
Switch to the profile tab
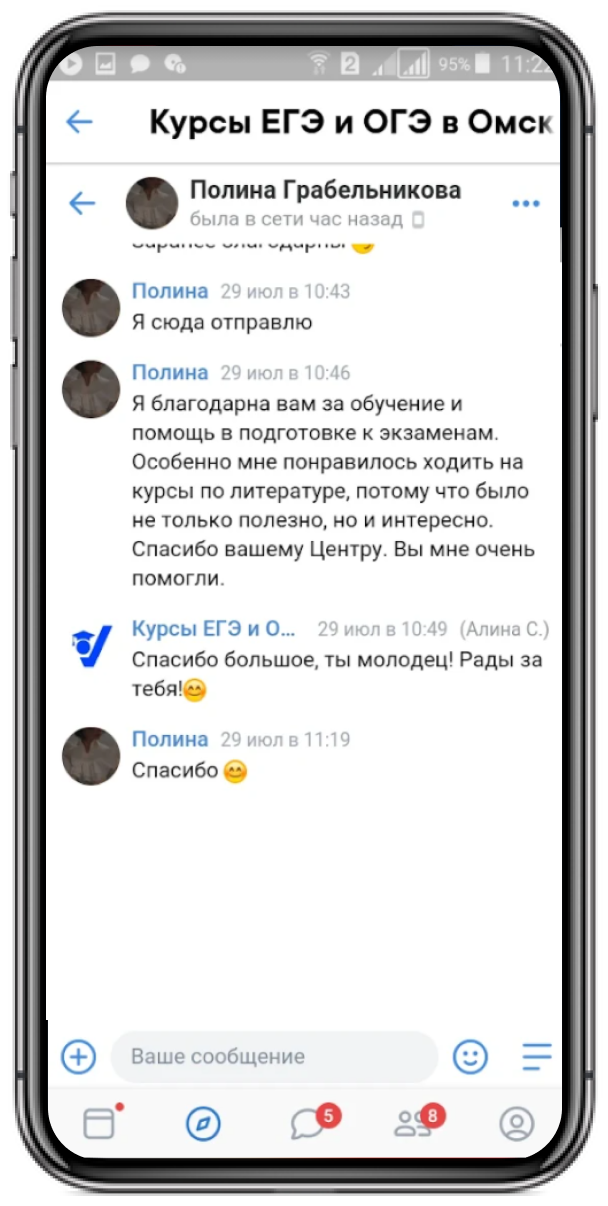pos(517,1124)
